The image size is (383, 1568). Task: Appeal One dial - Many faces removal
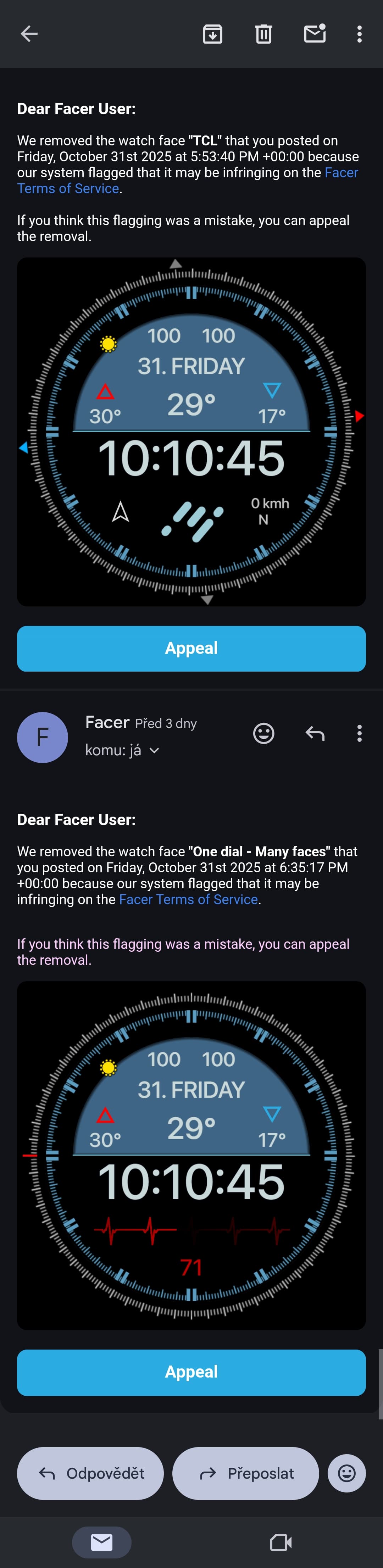coord(191,1372)
